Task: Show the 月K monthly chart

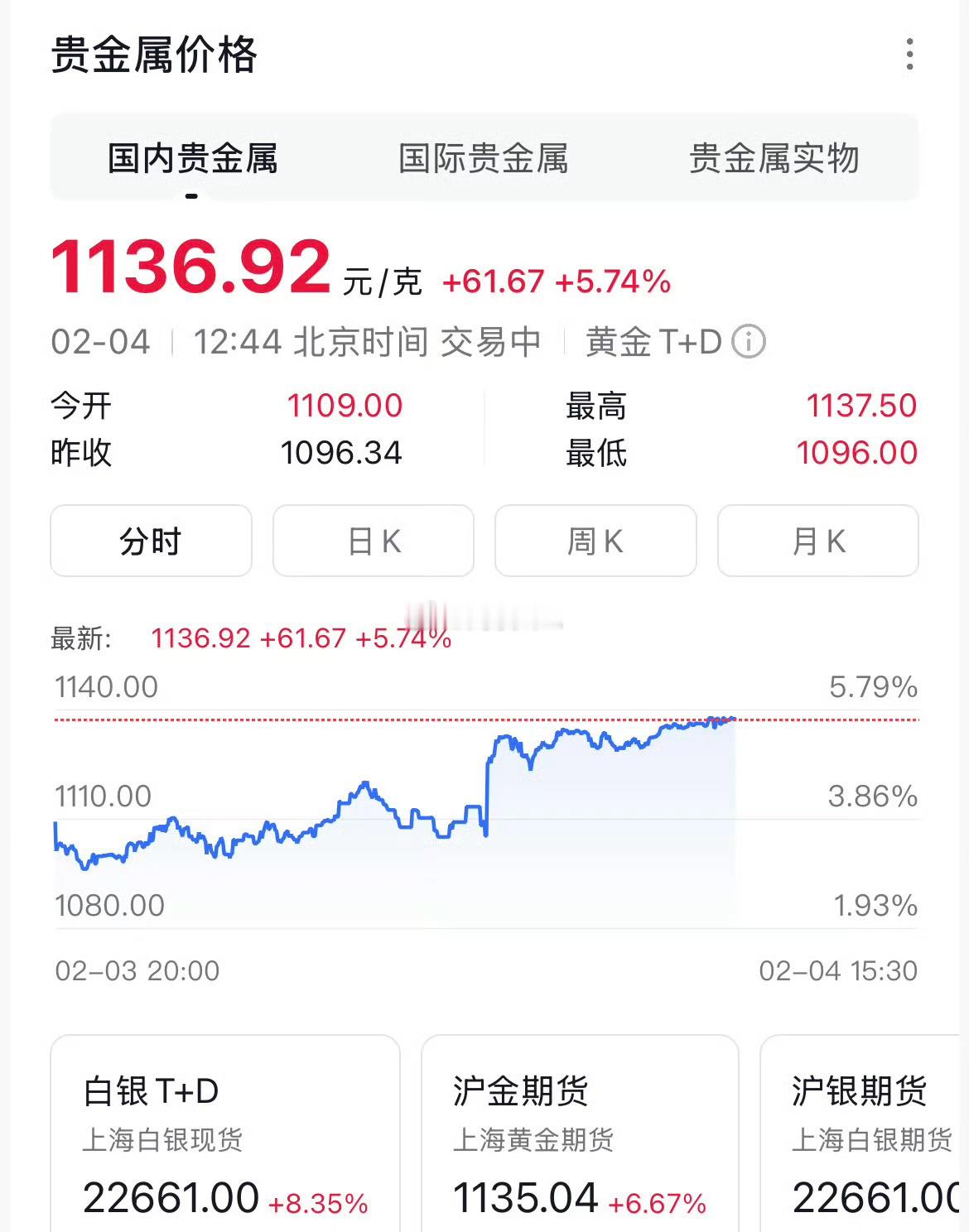Action: click(x=817, y=541)
